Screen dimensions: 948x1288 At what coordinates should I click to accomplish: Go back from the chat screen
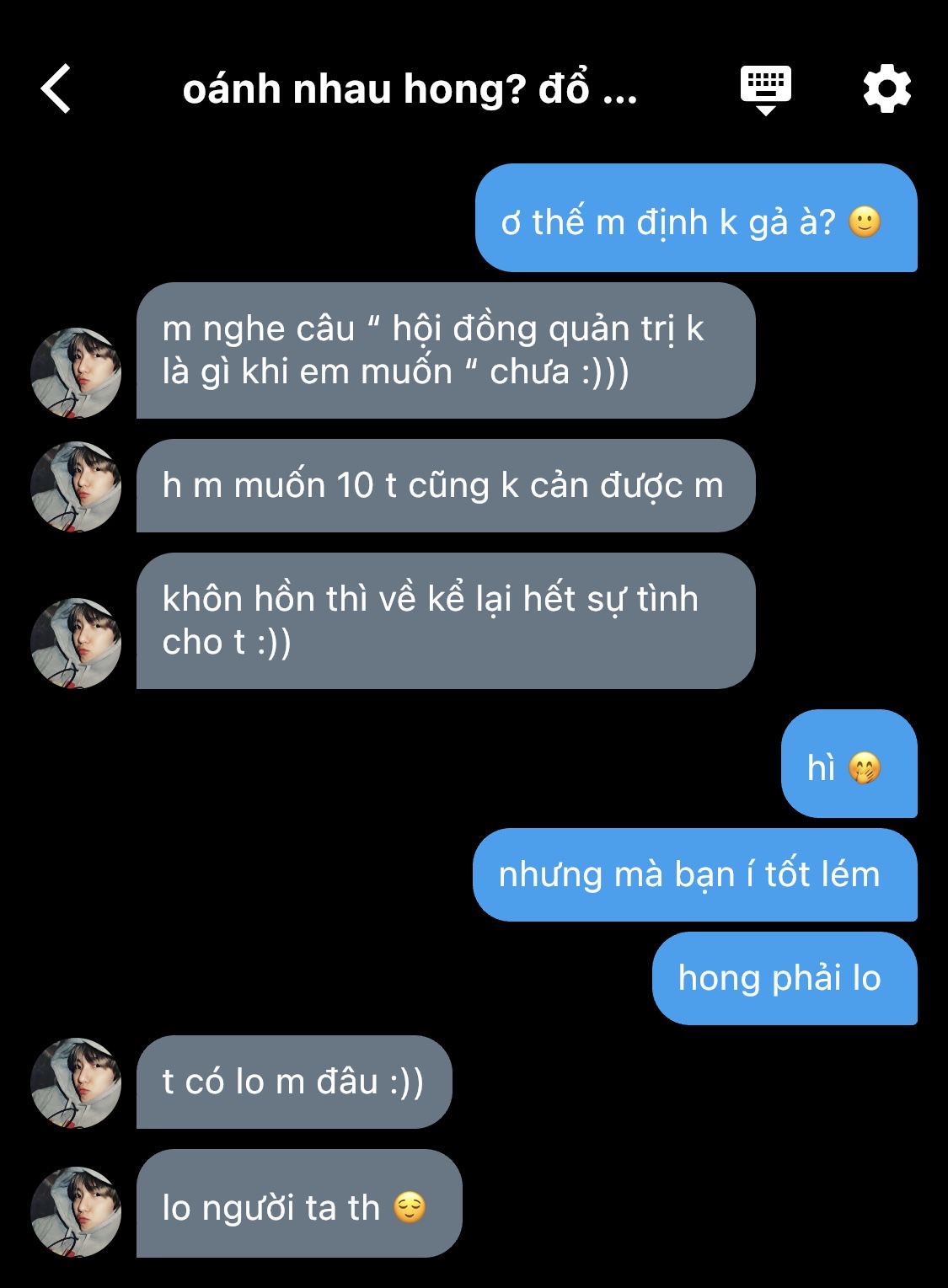click(x=56, y=89)
